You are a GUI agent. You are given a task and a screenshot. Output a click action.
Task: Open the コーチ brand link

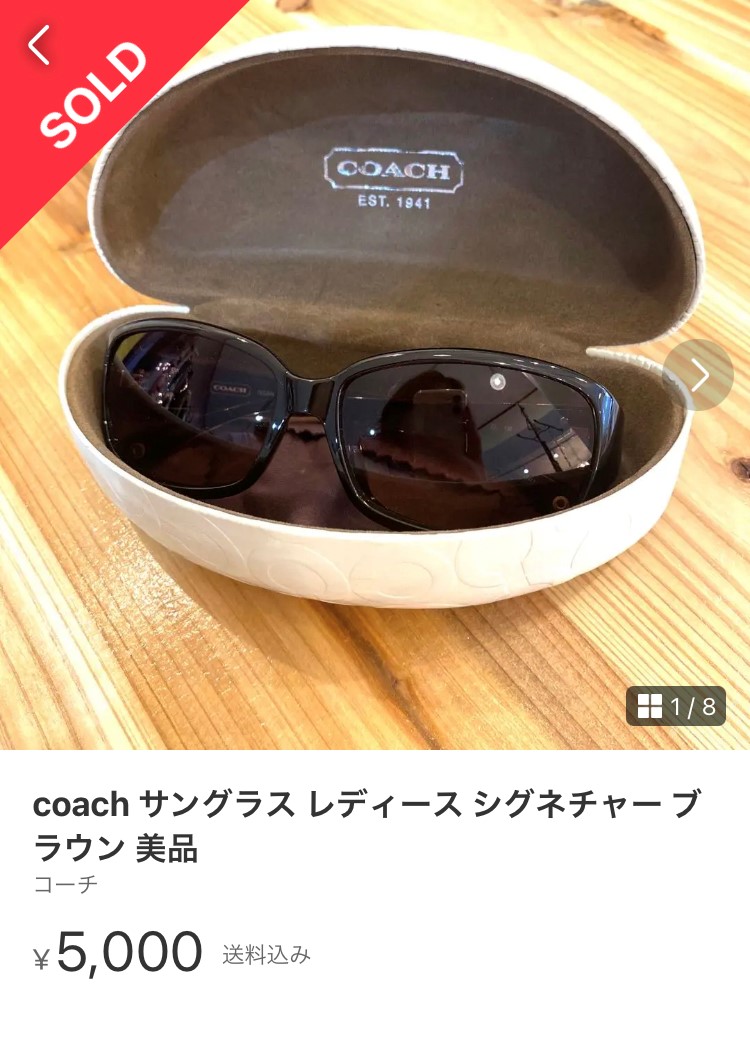pyautogui.click(x=66, y=884)
